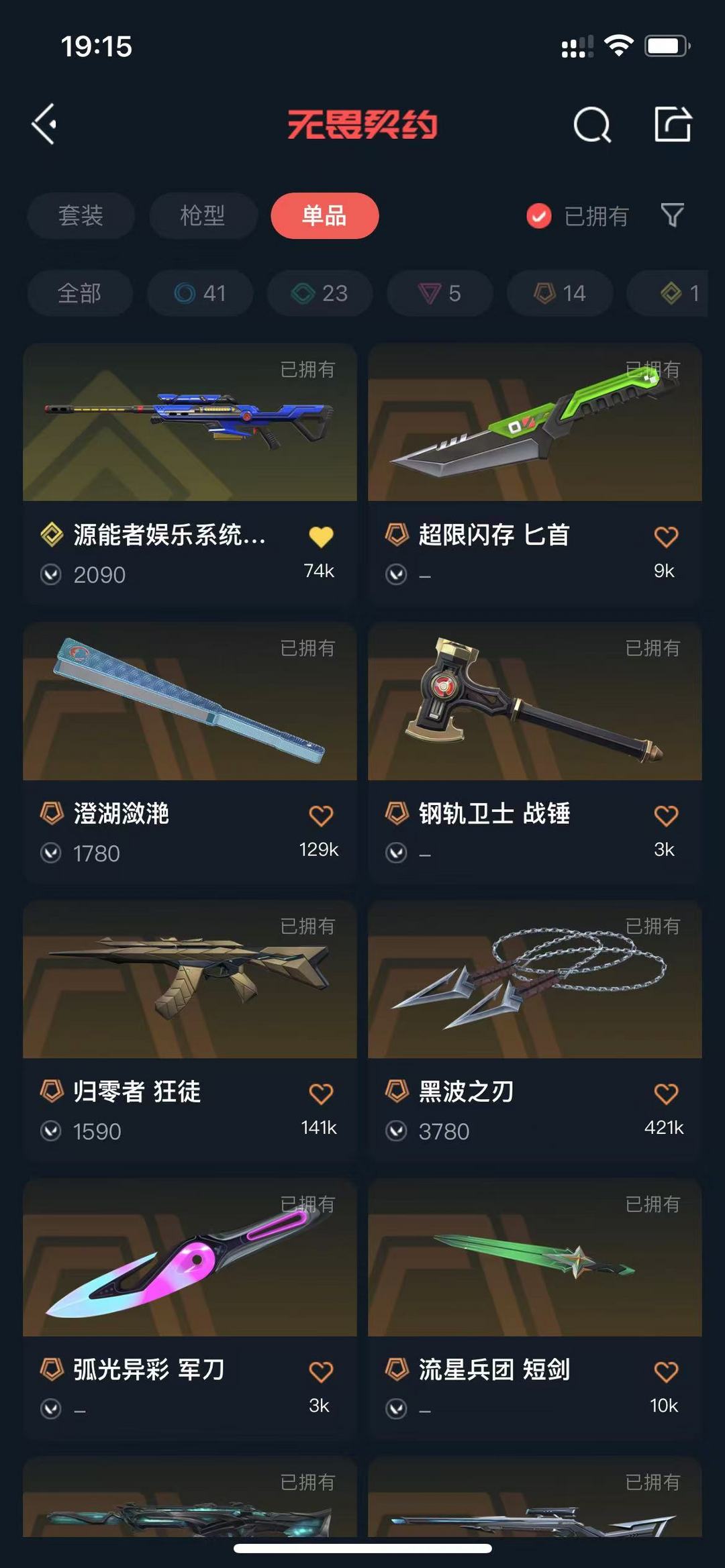Filter by the chip showing 23
Viewport: 725px width, 1568px height.
pyautogui.click(x=320, y=293)
